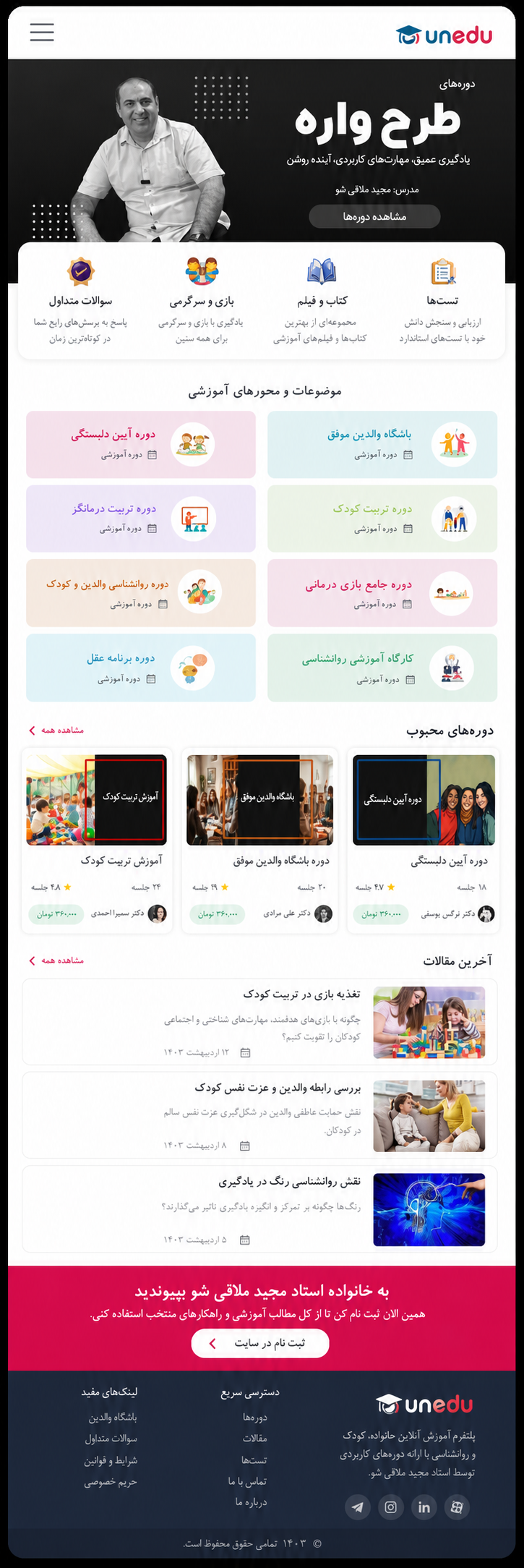View all popular courses link
The height and width of the screenshot is (1568, 524).
click(x=56, y=730)
